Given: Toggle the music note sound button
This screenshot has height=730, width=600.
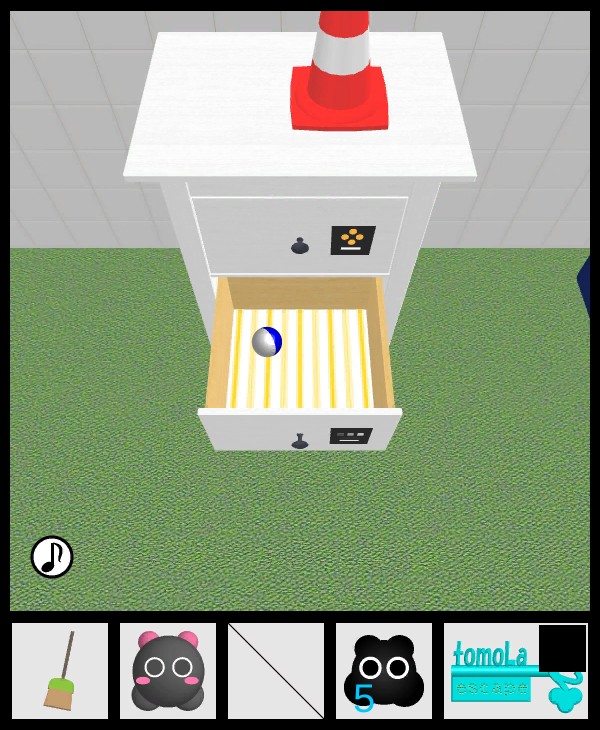Looking at the screenshot, I should click(52, 557).
